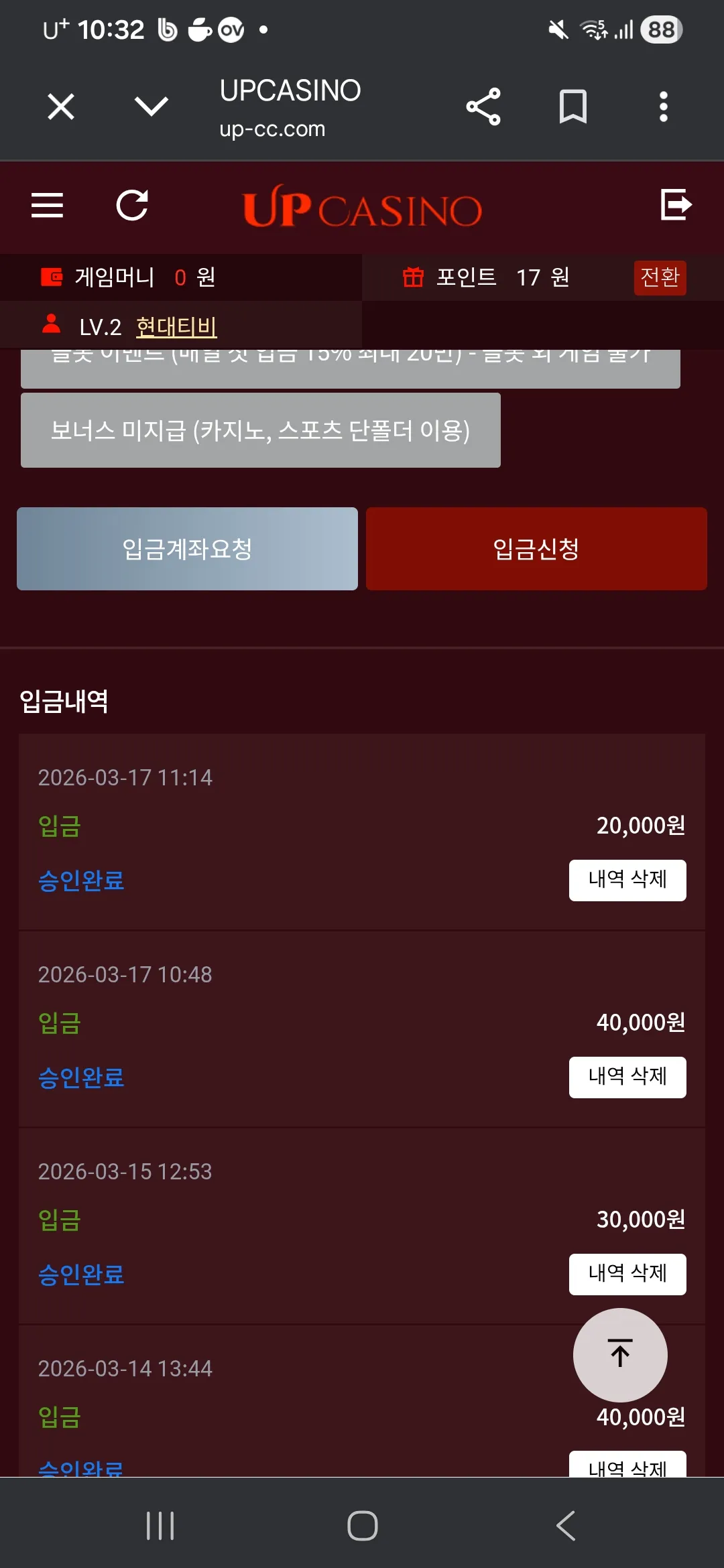The image size is (724, 1568).
Task: Go back using the system back button
Action: [x=566, y=1526]
